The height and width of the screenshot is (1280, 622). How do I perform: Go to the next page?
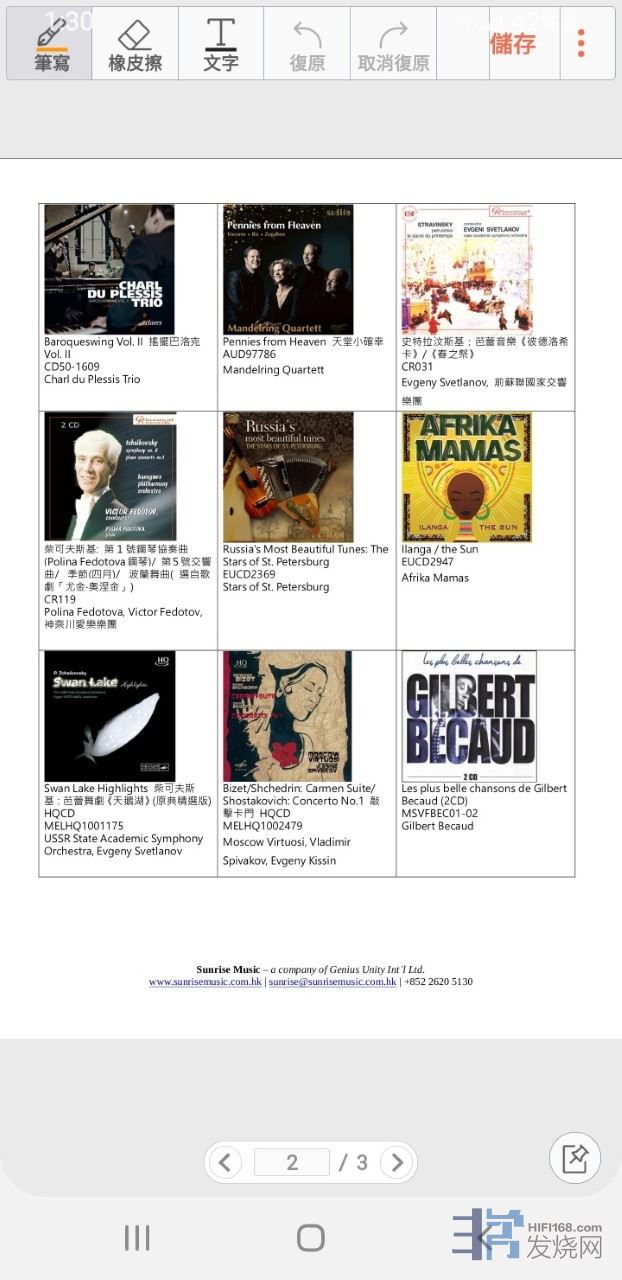point(397,1162)
